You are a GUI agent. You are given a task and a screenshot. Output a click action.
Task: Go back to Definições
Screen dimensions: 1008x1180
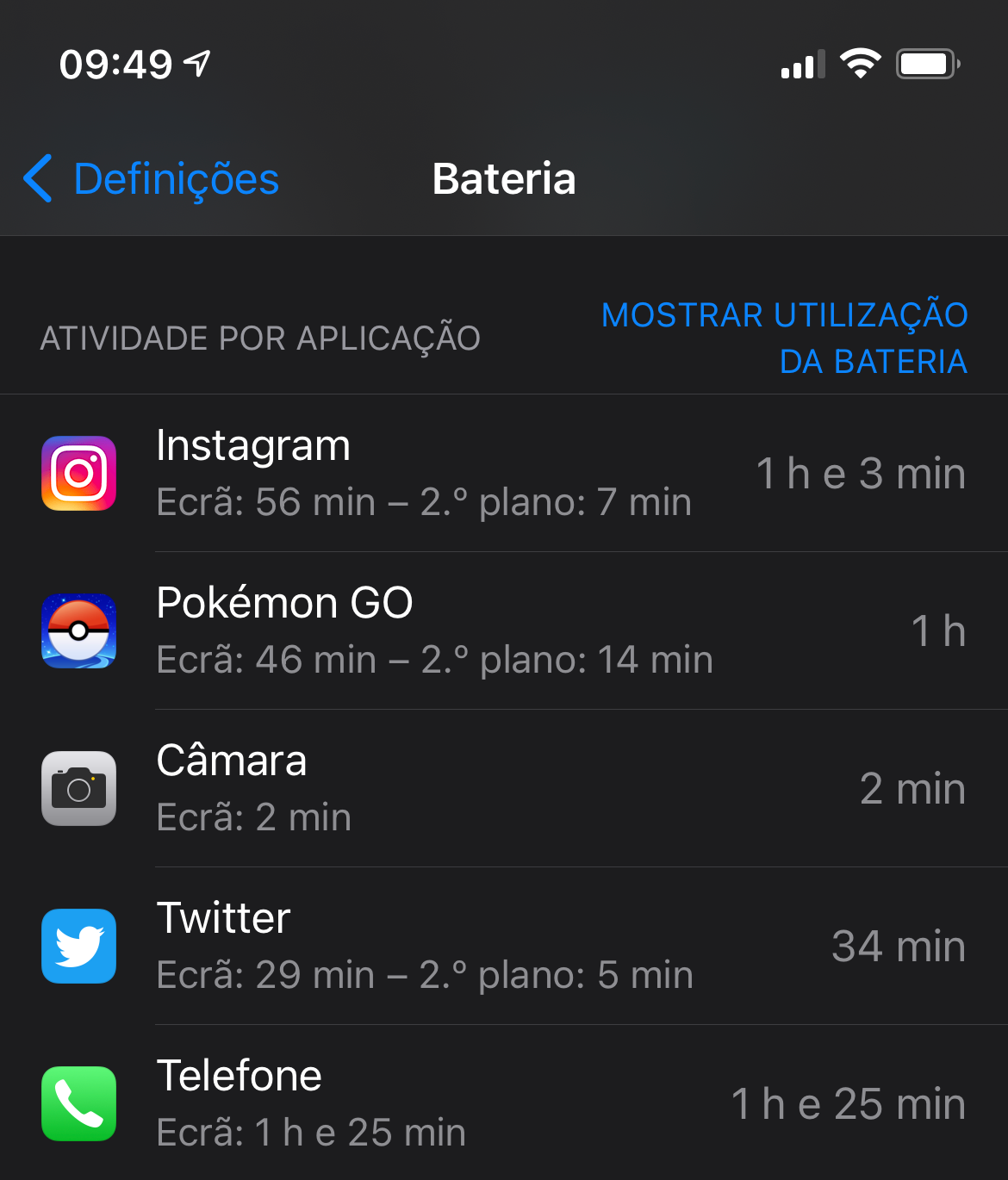point(152,179)
